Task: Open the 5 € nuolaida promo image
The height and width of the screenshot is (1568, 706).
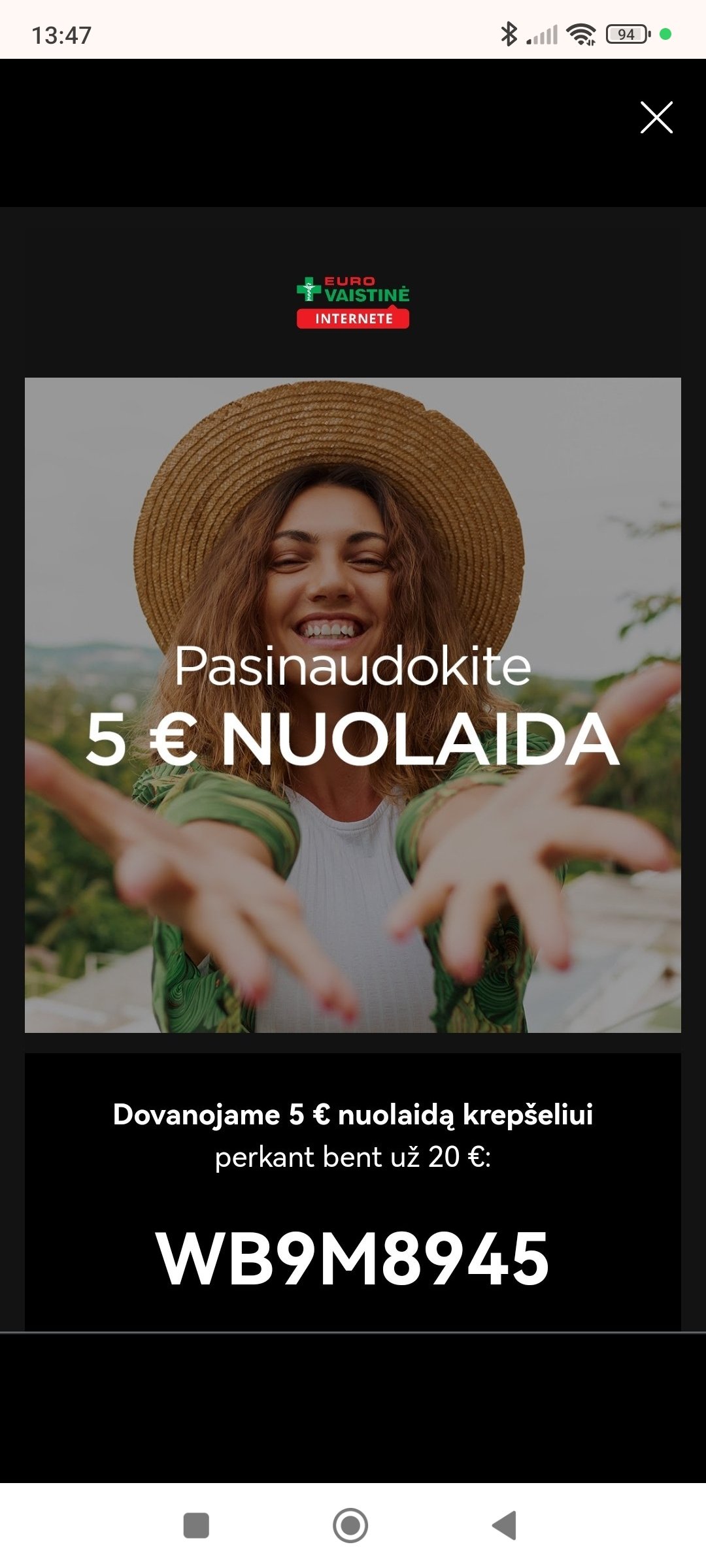Action: tap(353, 705)
